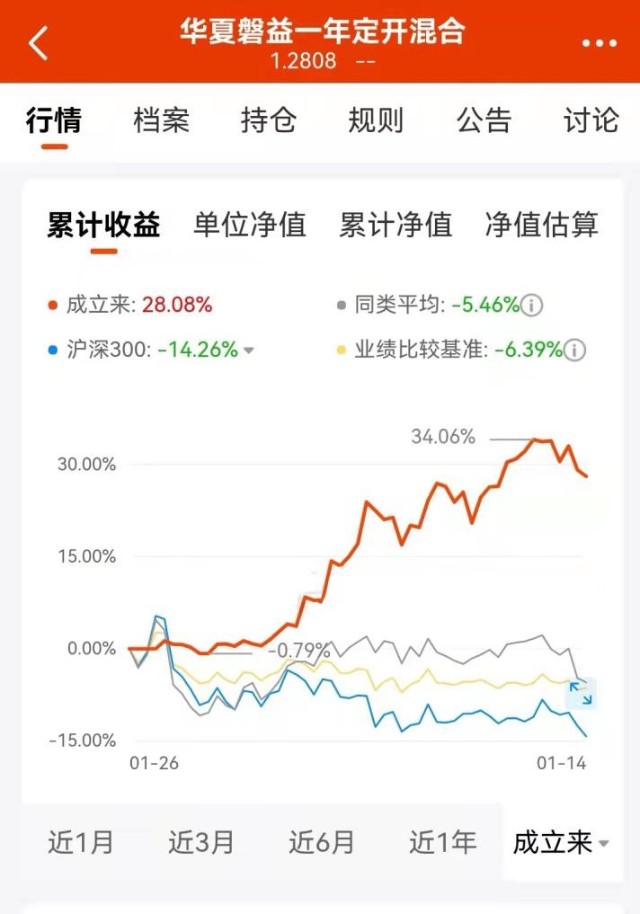Switch to the 净值估算 chart

point(541,225)
